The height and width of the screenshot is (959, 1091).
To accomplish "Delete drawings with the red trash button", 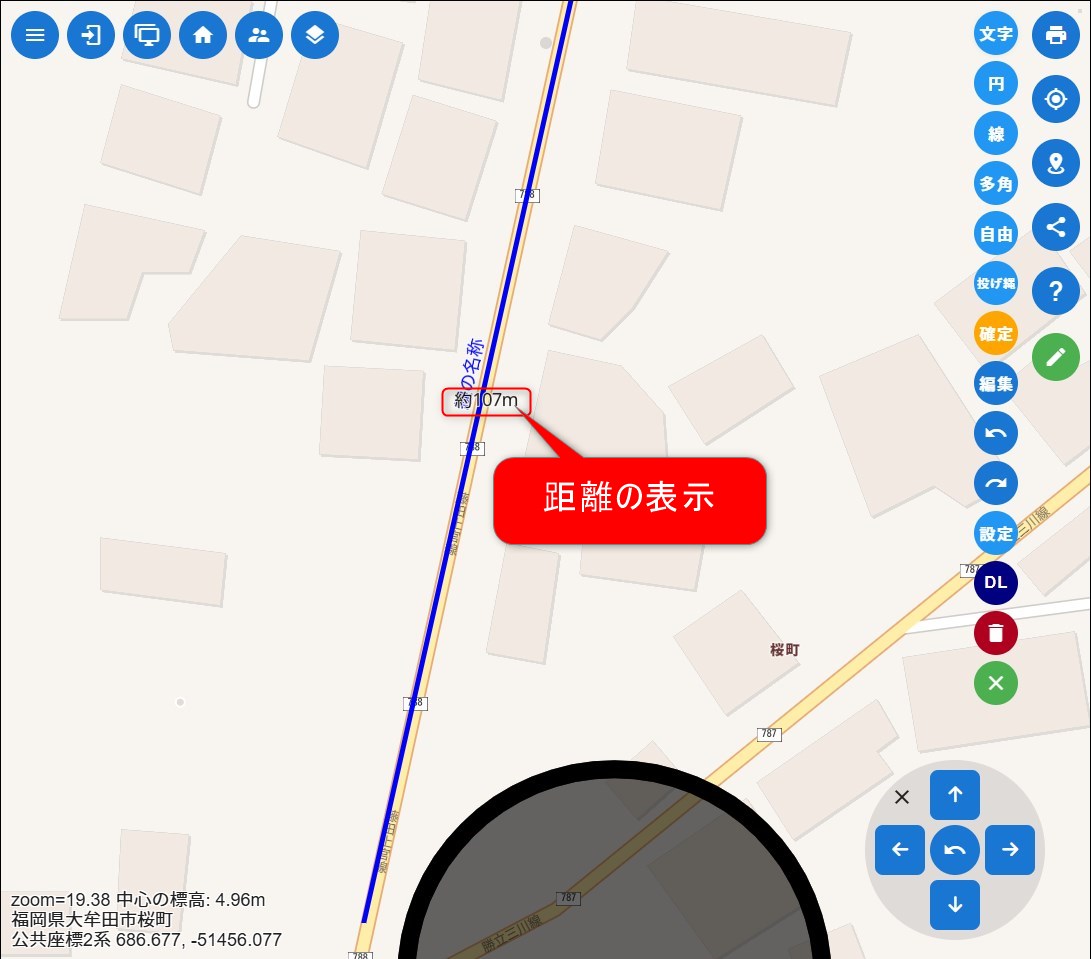I will coord(996,633).
